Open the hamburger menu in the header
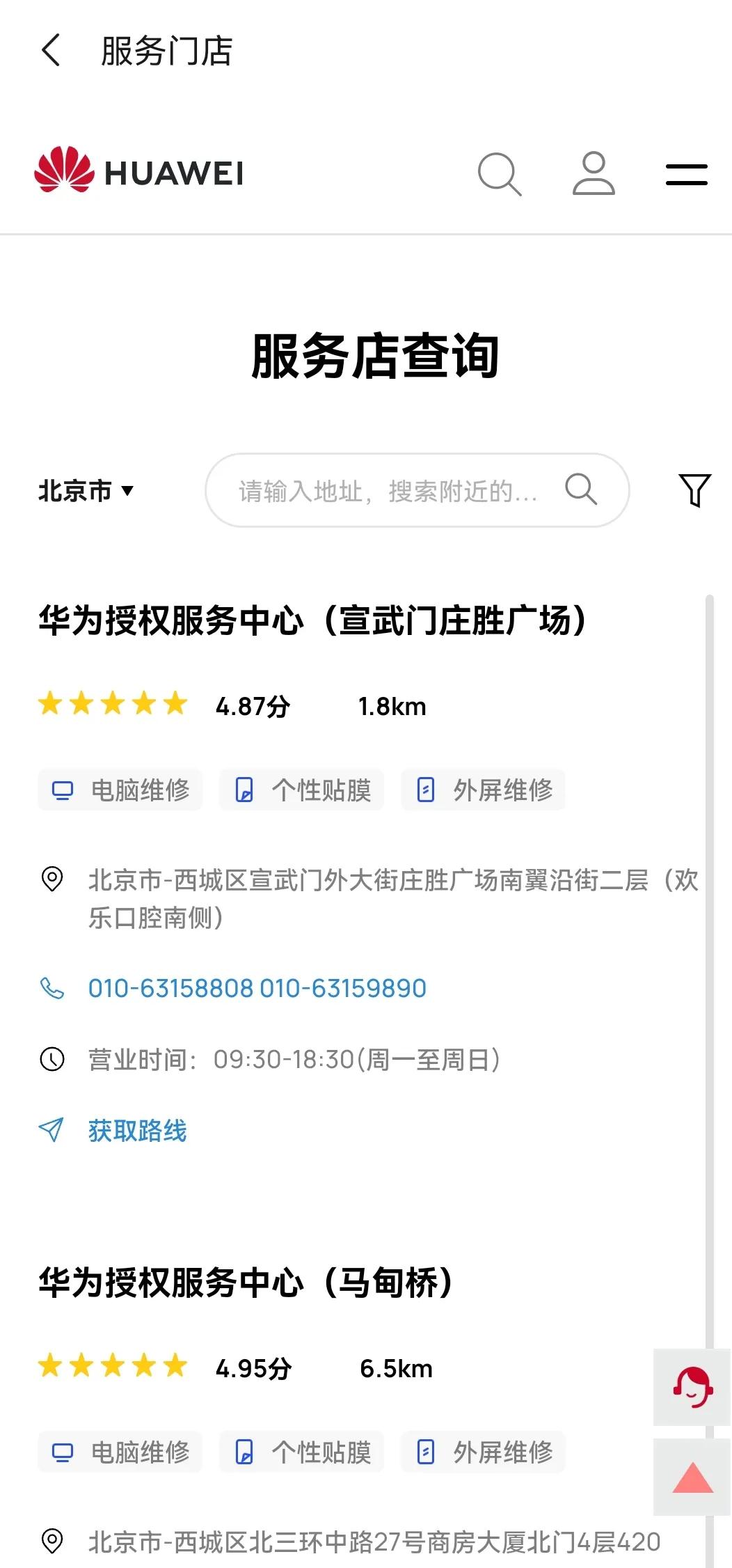The width and height of the screenshot is (732, 1568). coord(686,175)
